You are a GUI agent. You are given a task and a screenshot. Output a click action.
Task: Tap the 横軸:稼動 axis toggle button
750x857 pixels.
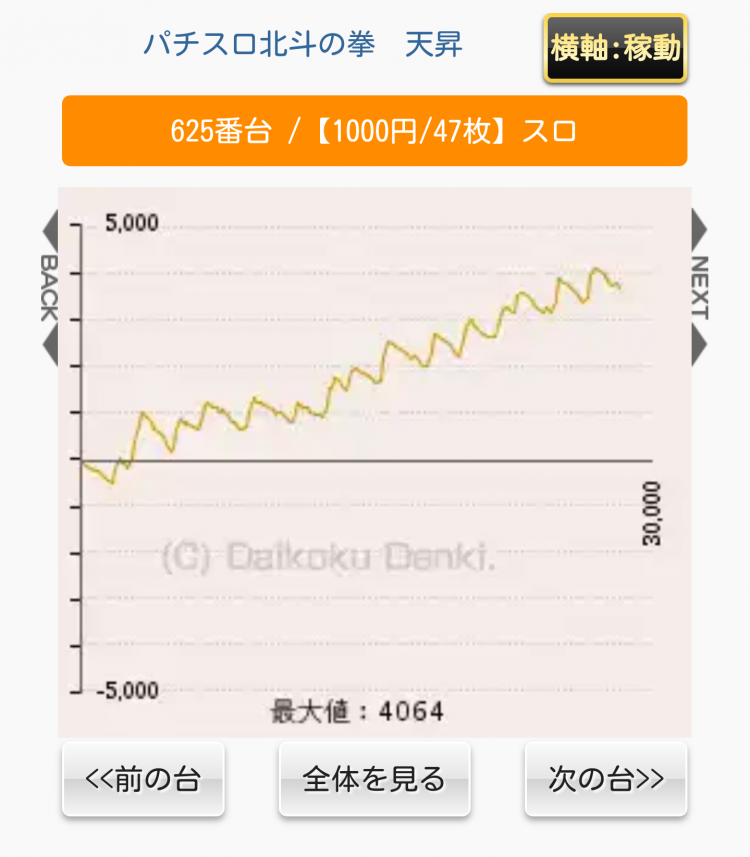click(x=615, y=48)
